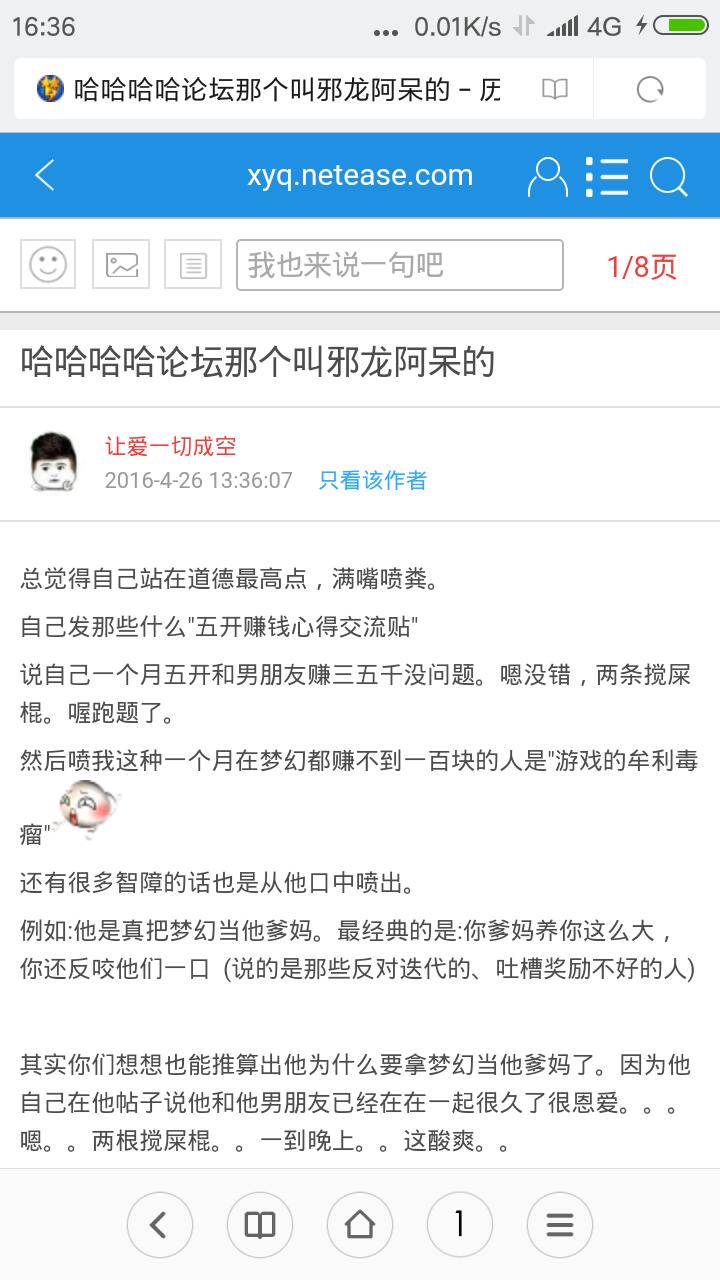
Task: Attach an image to the reply
Action: click(121, 265)
